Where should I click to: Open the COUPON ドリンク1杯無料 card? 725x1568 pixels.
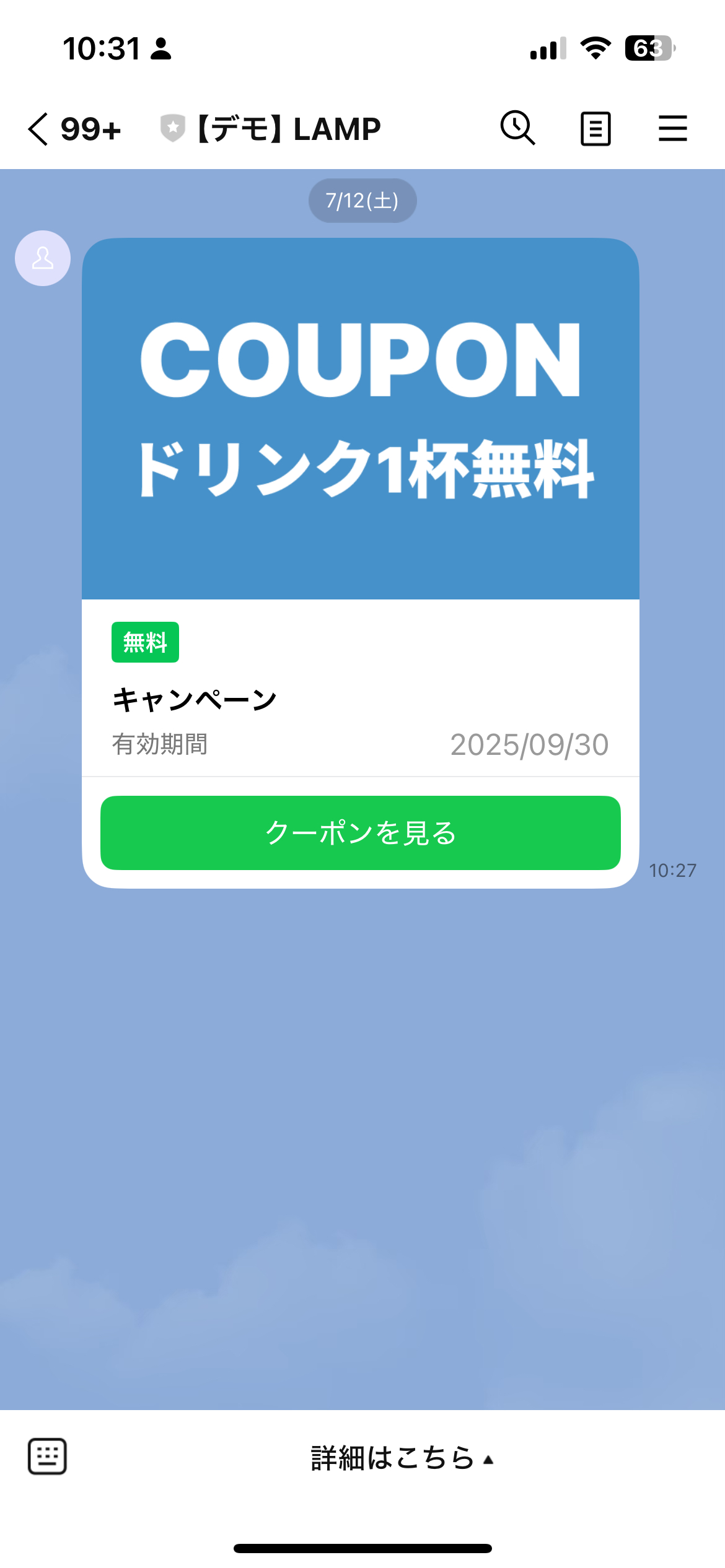coord(360,419)
